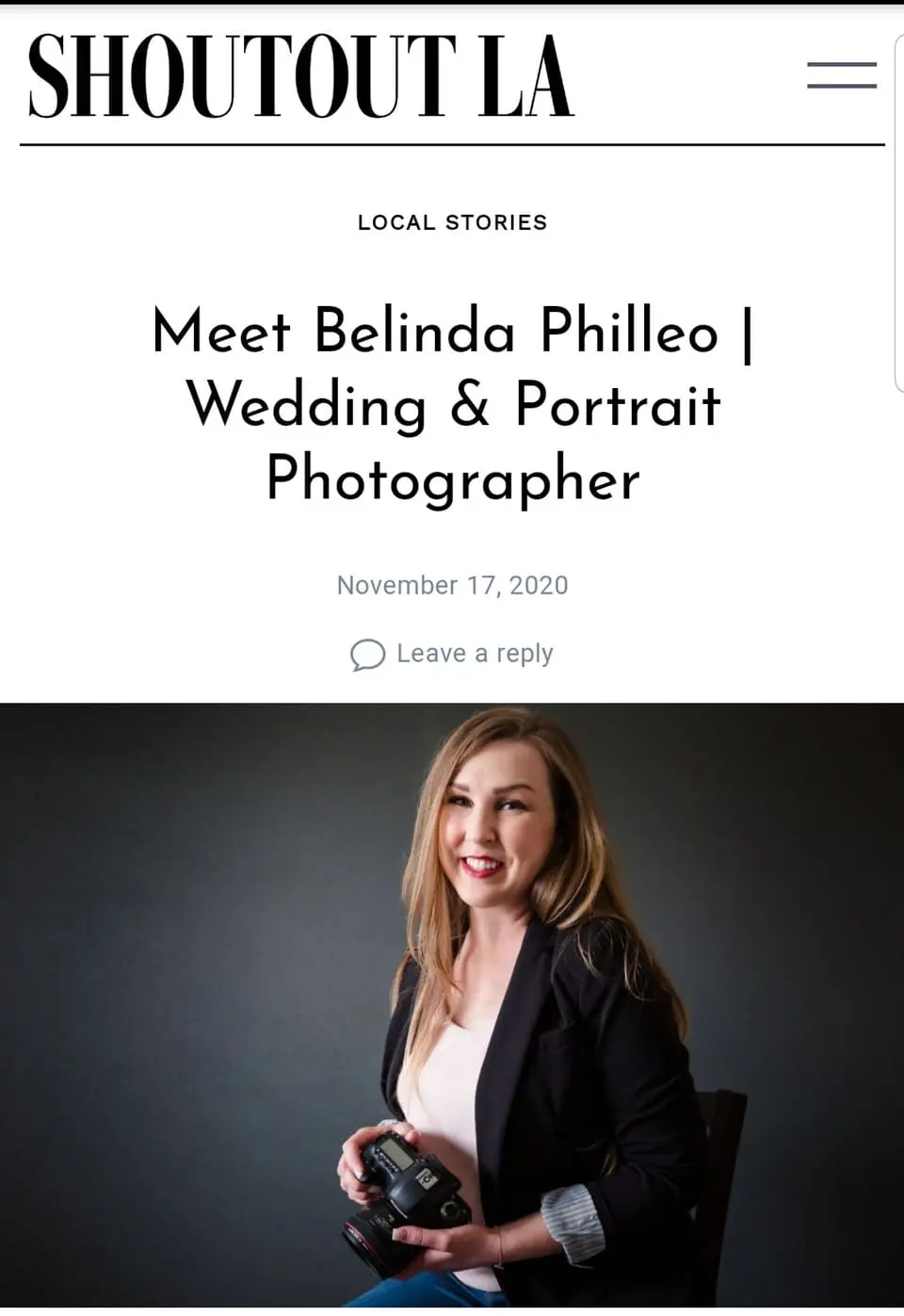Tap Leave a reply link
The image size is (904, 1316).
(474, 653)
